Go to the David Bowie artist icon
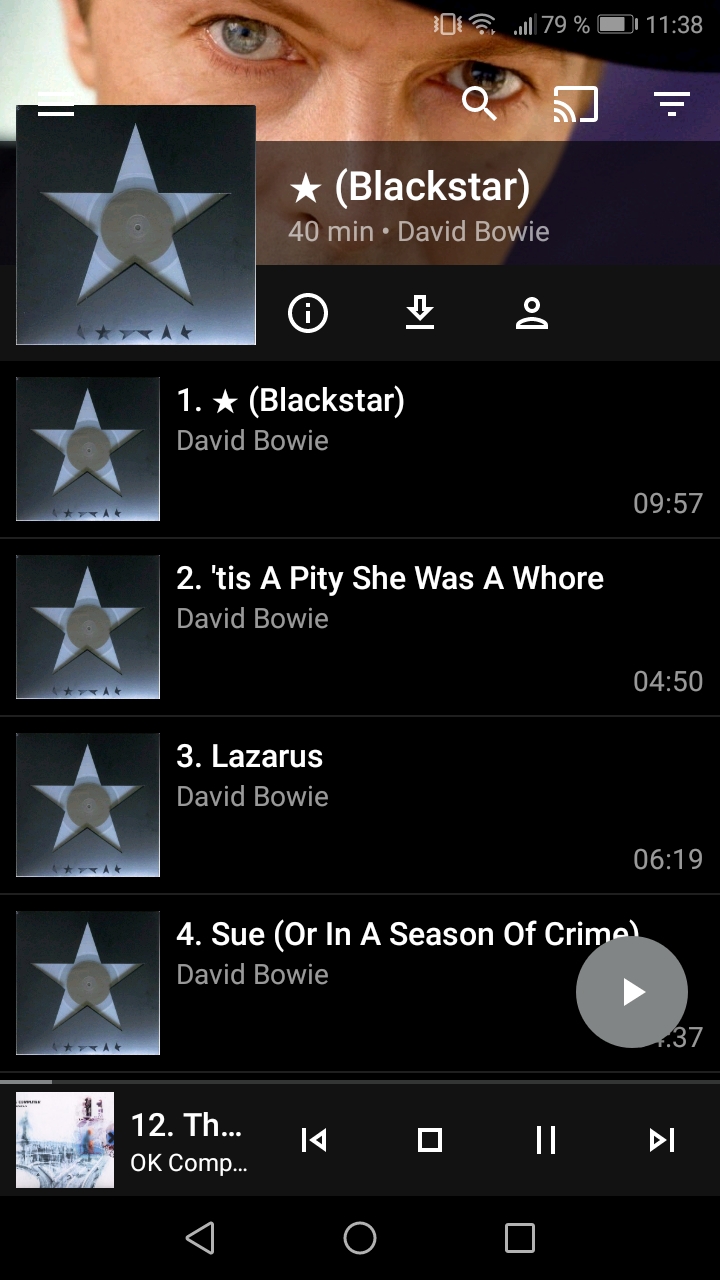The image size is (720, 1280). point(532,313)
